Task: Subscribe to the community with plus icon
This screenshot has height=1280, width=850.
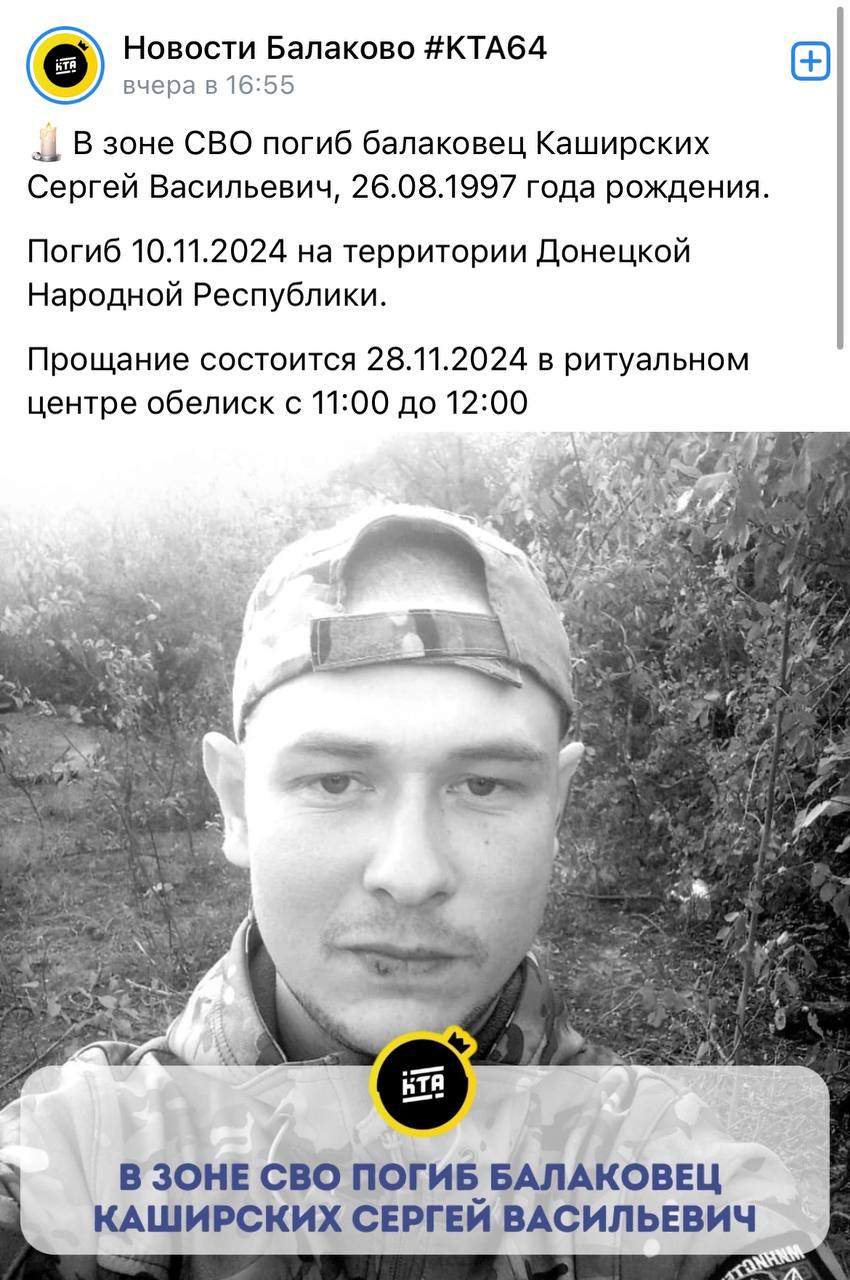Action: coord(810,62)
